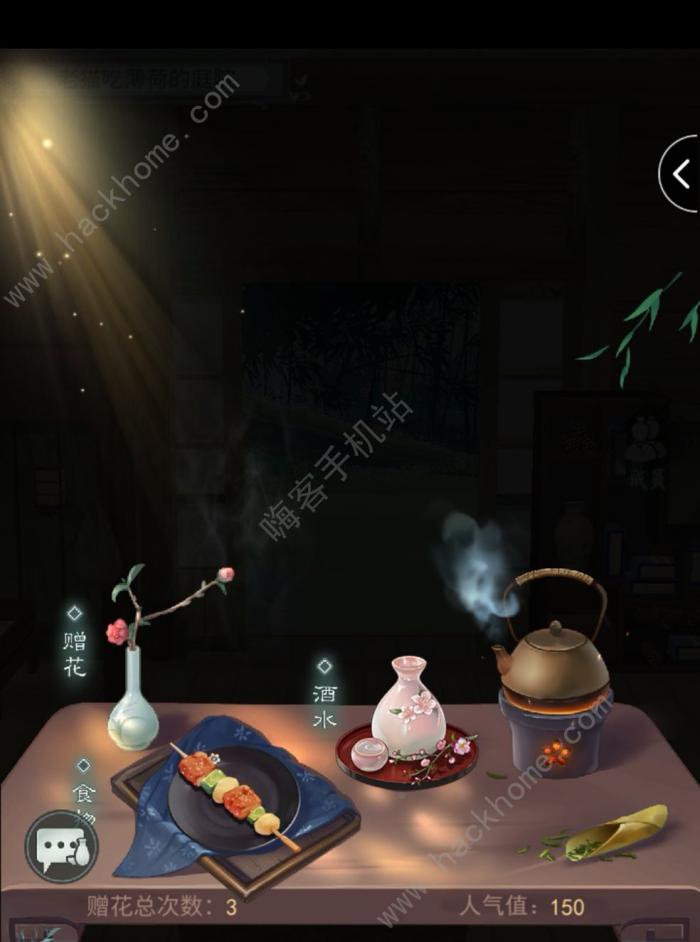This screenshot has width=700, height=942.
Task: Tap the arrow button on the right edge
Action: pyautogui.click(x=682, y=175)
